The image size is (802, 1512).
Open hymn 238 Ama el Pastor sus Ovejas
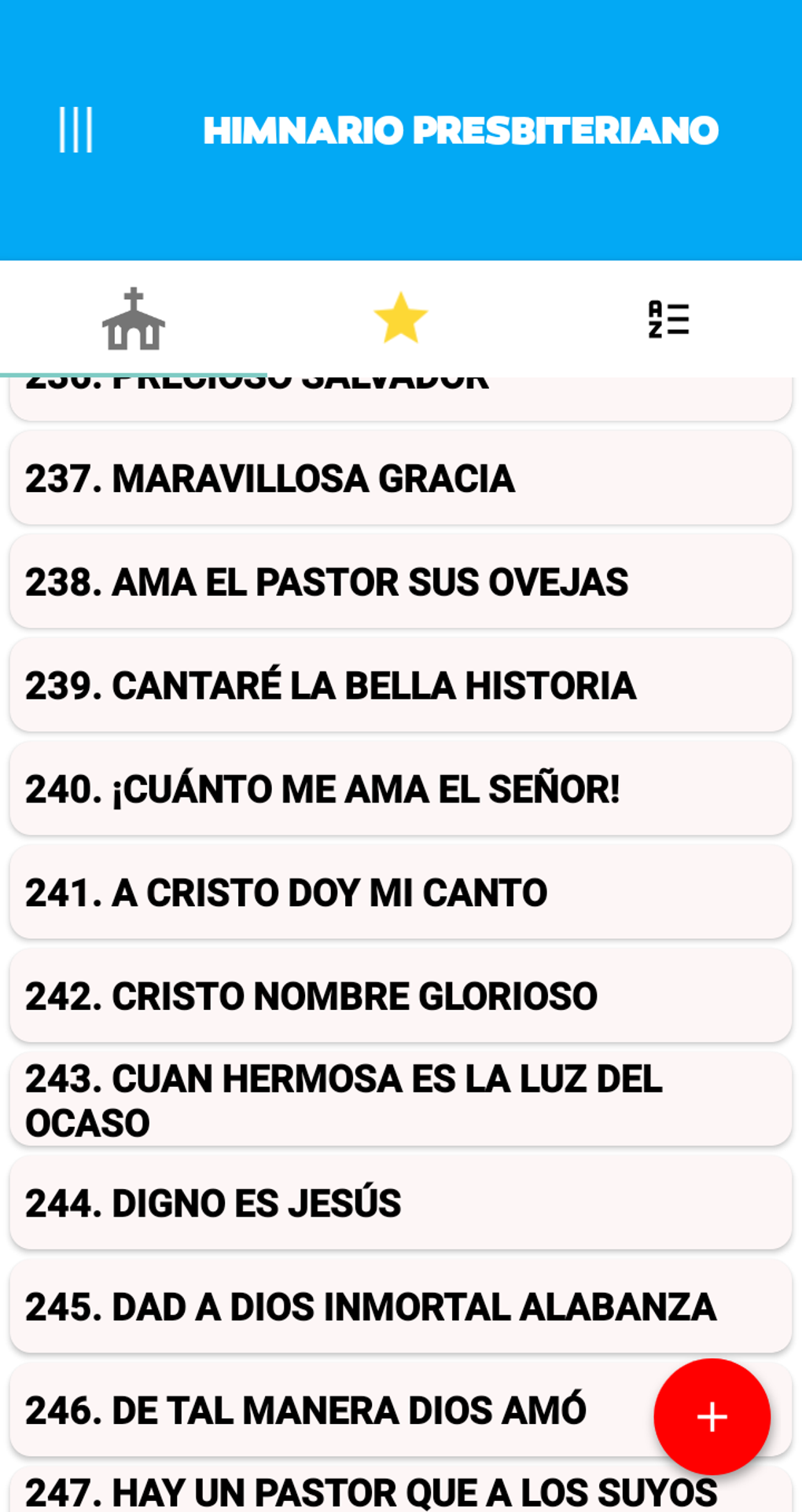[x=400, y=582]
